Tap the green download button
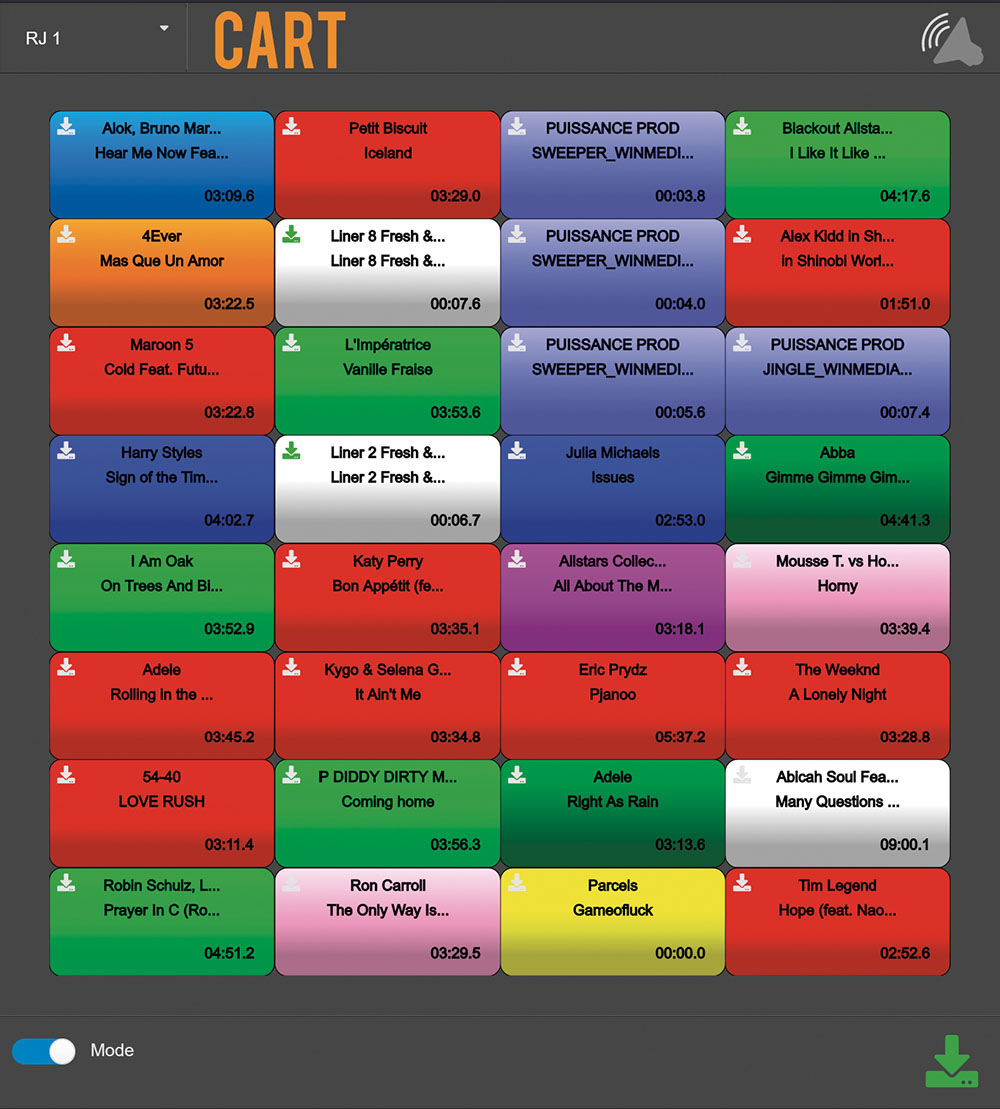 point(951,1061)
